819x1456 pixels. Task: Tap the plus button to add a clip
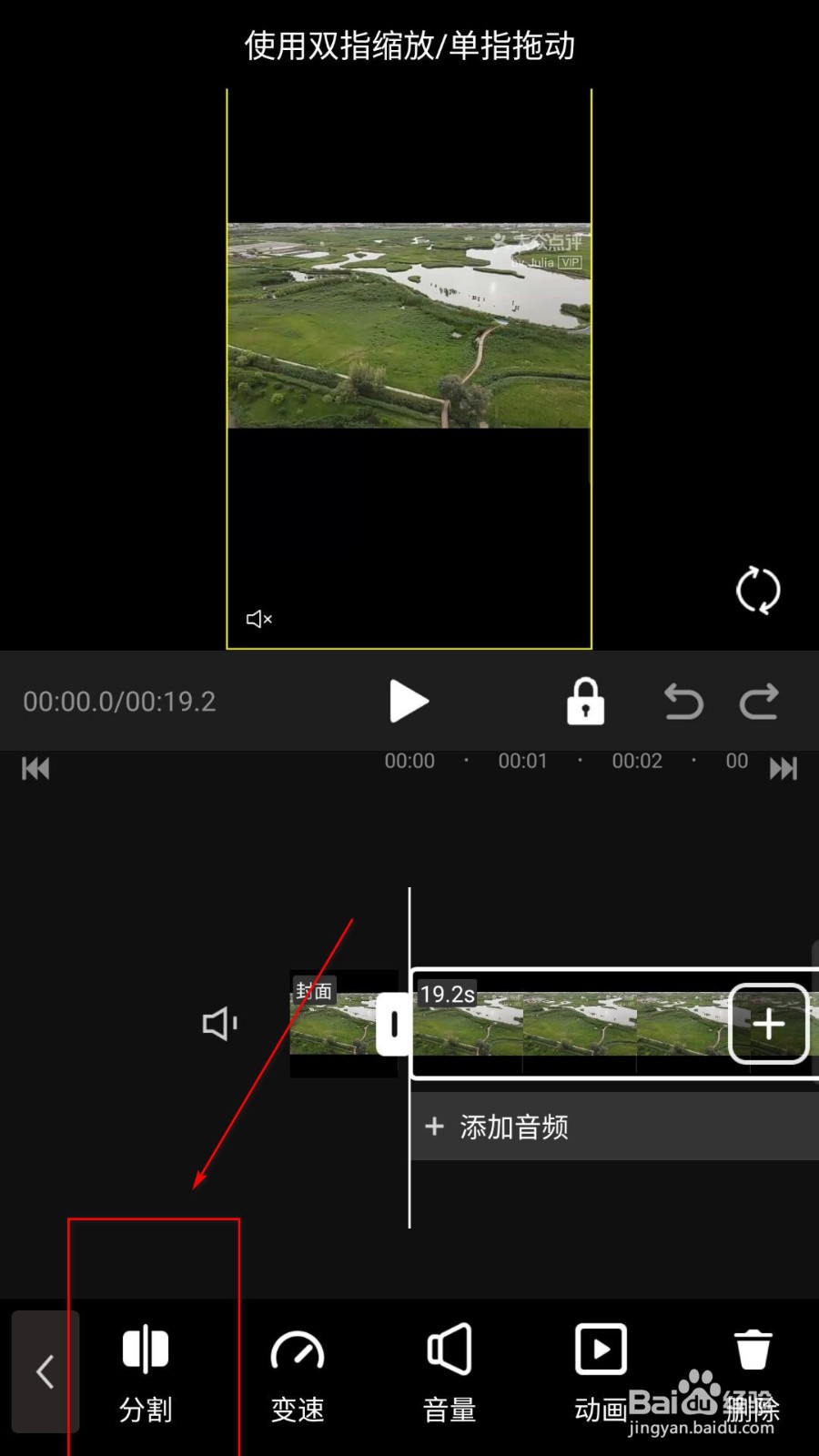click(x=769, y=1026)
